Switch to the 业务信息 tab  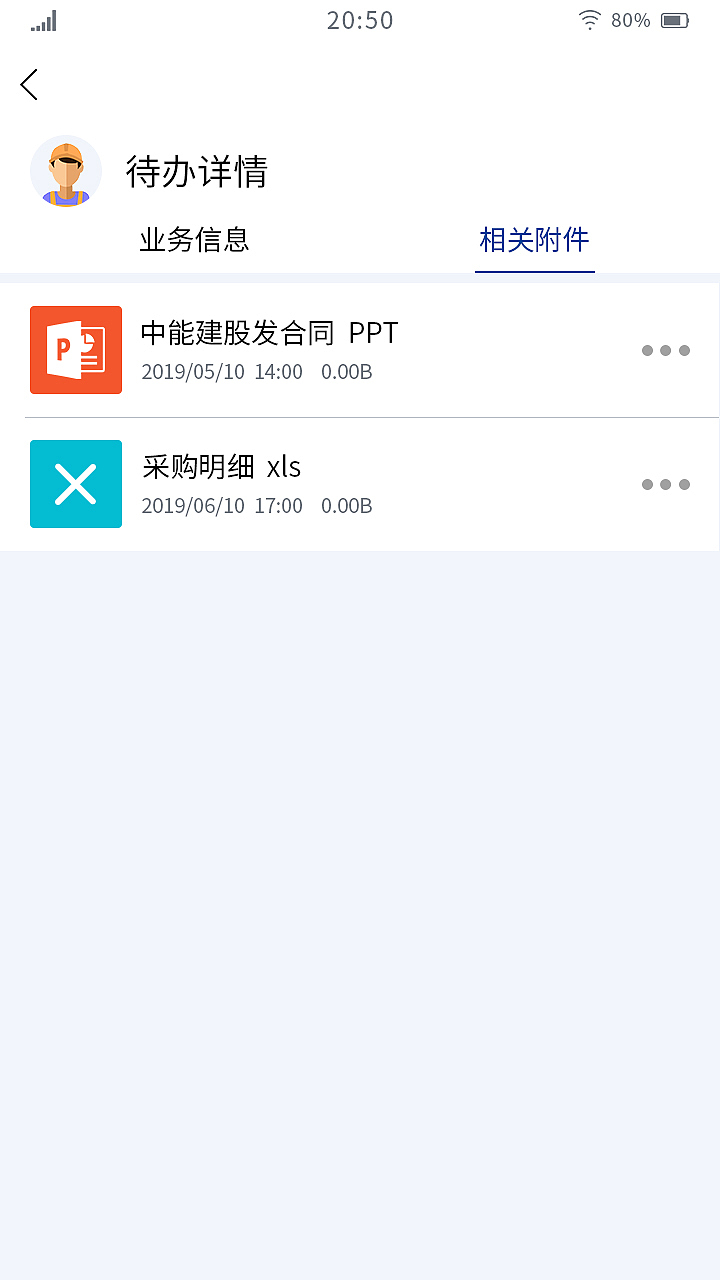pyautogui.click(x=194, y=240)
